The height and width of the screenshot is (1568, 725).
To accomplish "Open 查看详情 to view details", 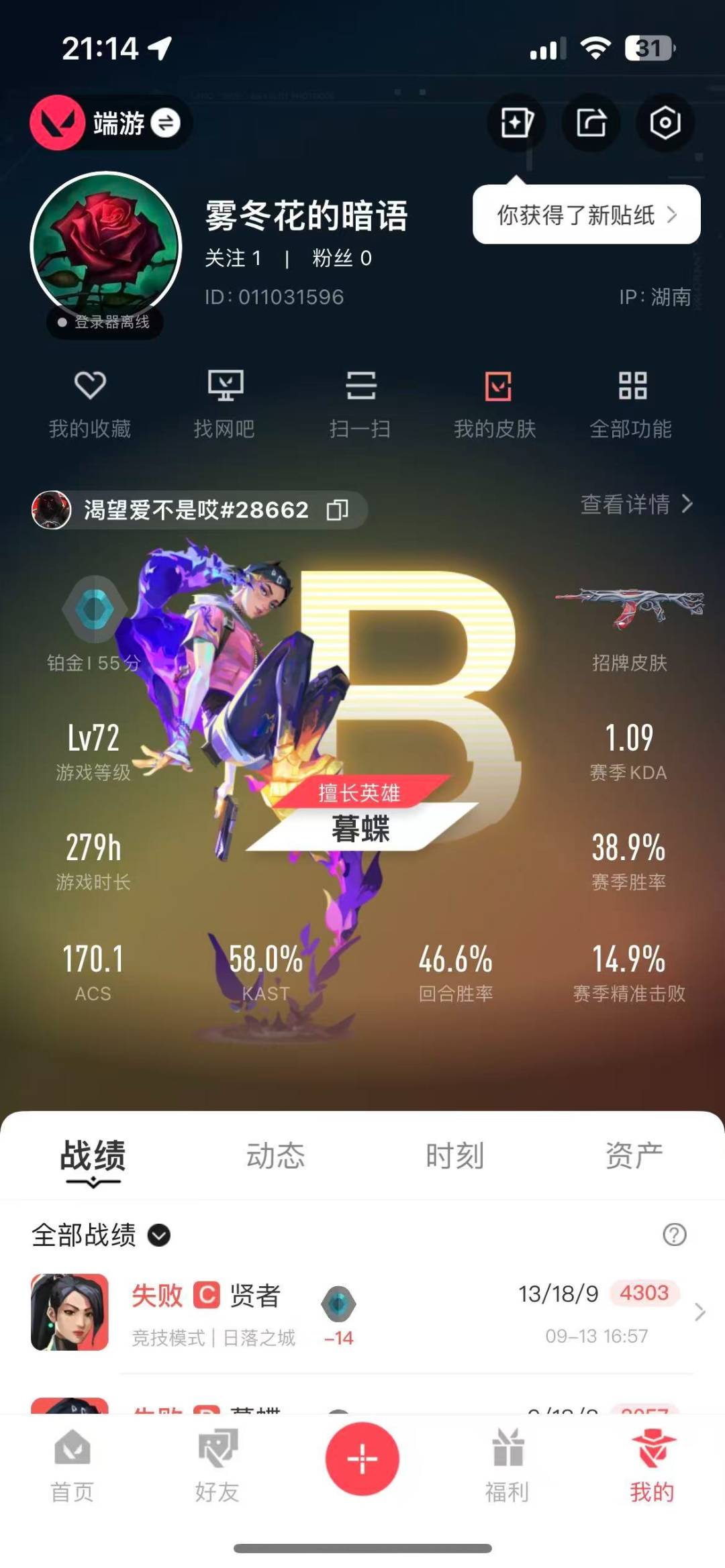I will click(636, 504).
